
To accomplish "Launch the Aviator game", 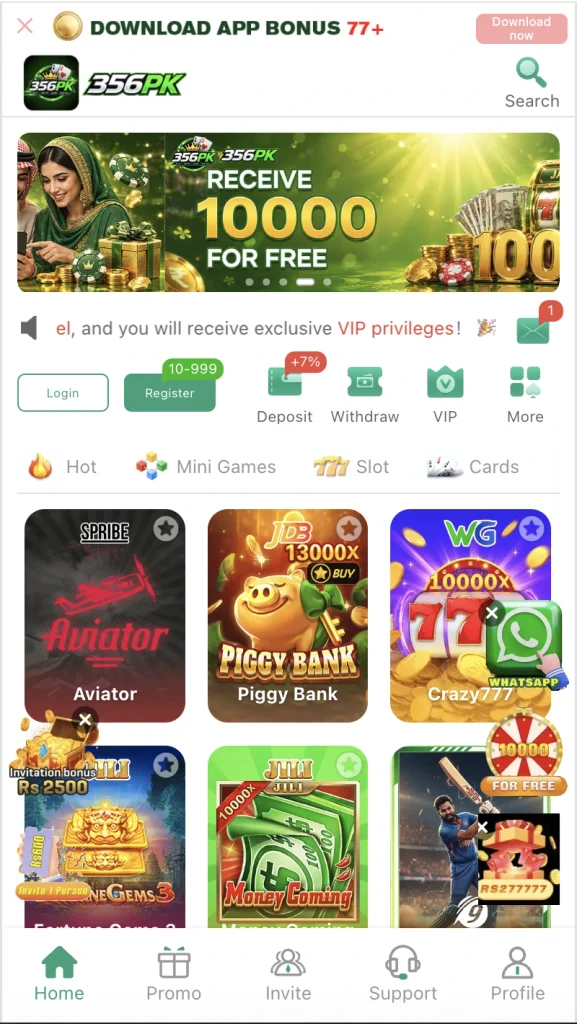I will pos(104,615).
